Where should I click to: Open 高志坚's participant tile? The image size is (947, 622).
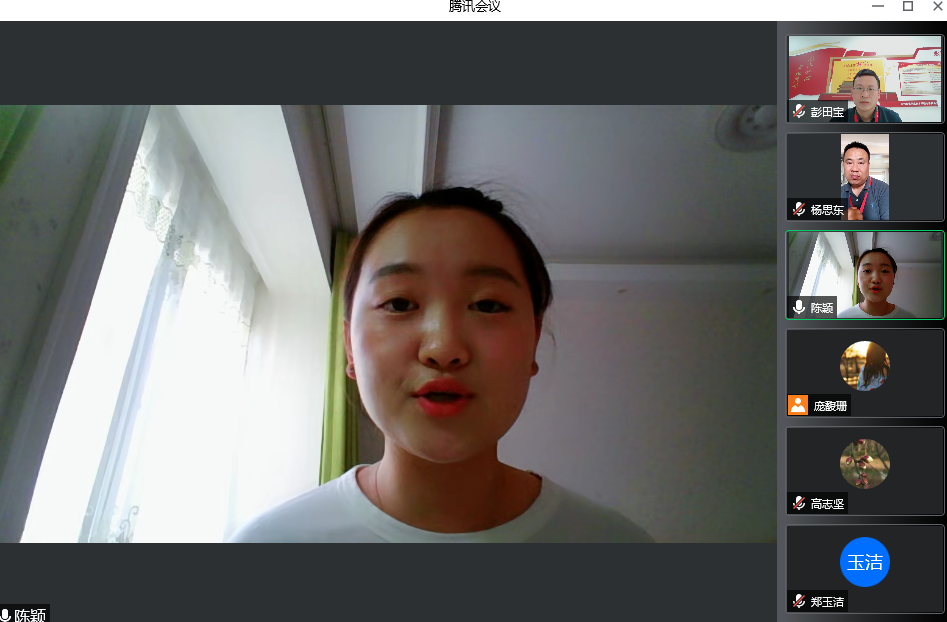(865, 470)
